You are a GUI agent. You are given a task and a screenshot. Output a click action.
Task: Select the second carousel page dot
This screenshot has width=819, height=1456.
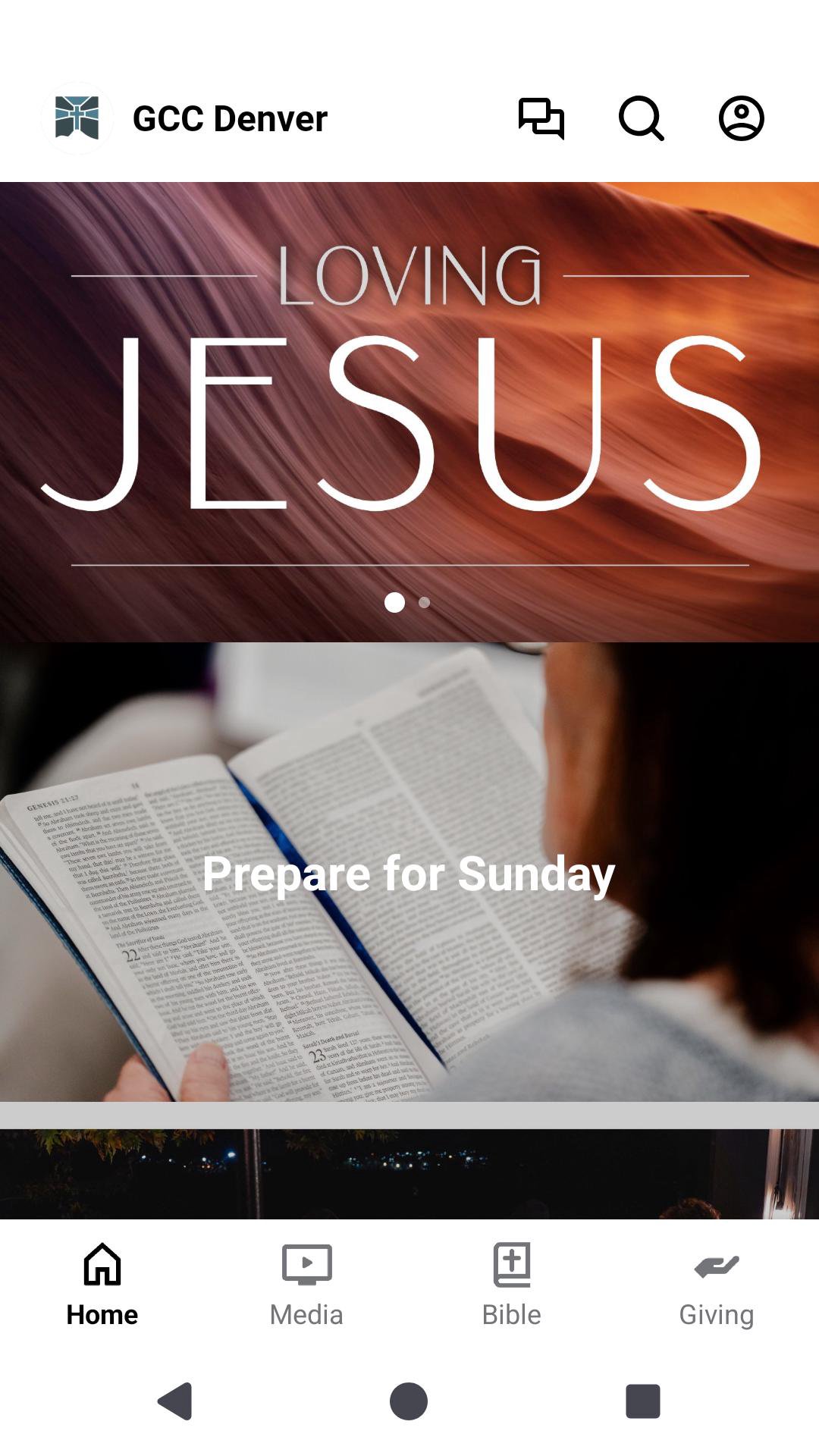[425, 603]
